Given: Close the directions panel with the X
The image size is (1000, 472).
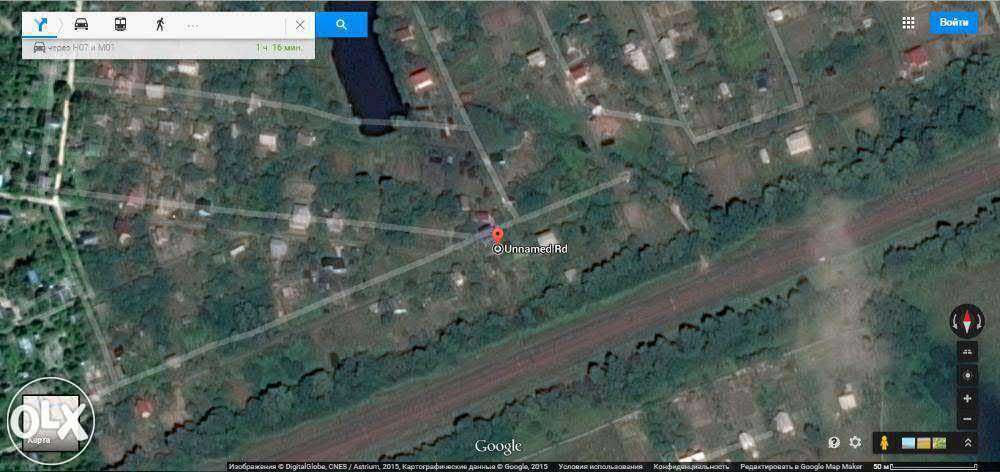Looking at the screenshot, I should click(x=300, y=25).
